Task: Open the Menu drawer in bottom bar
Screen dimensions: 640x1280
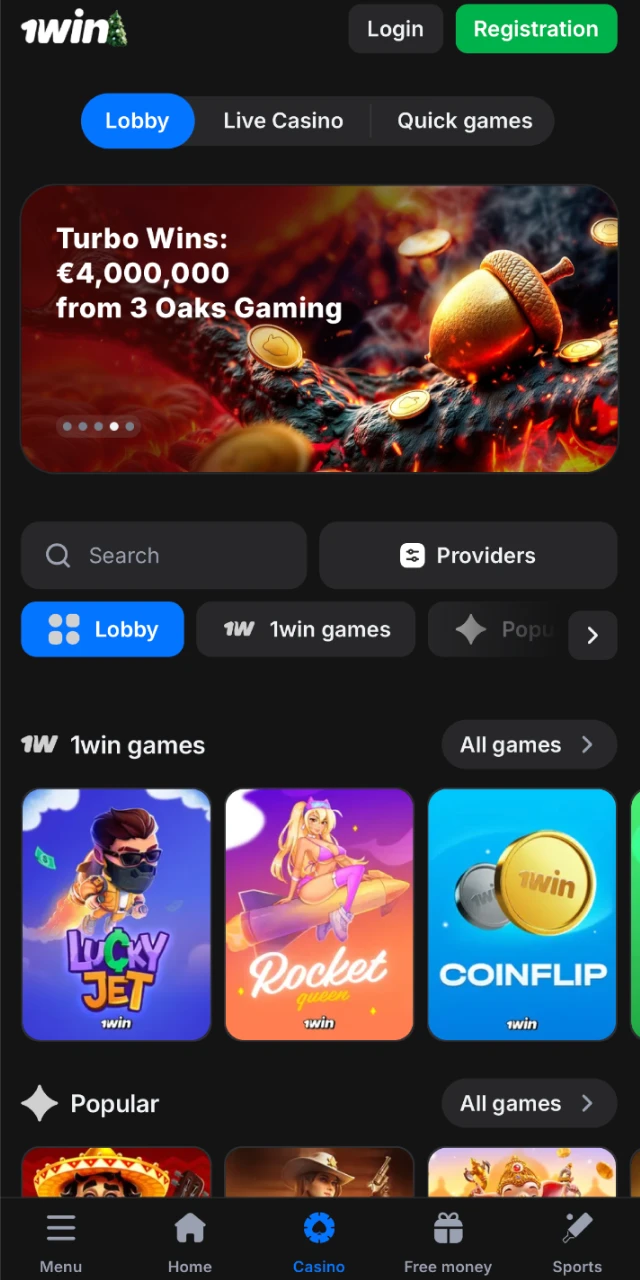Action: point(61,1242)
